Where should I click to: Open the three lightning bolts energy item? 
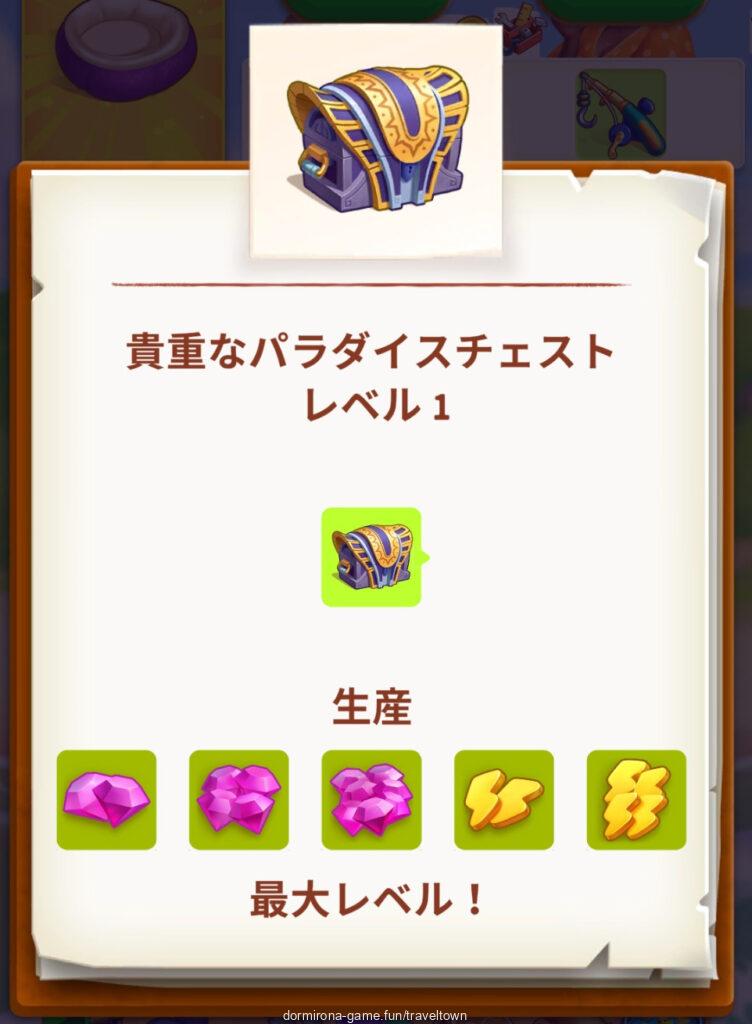[x=636, y=799]
